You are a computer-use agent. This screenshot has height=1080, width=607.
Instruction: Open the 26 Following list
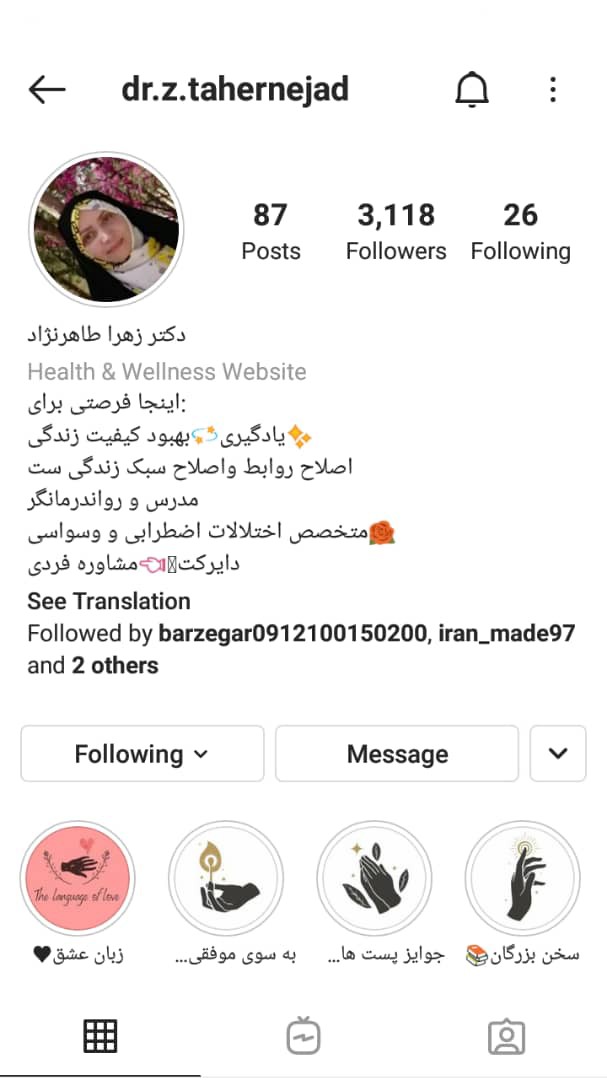[x=520, y=231]
